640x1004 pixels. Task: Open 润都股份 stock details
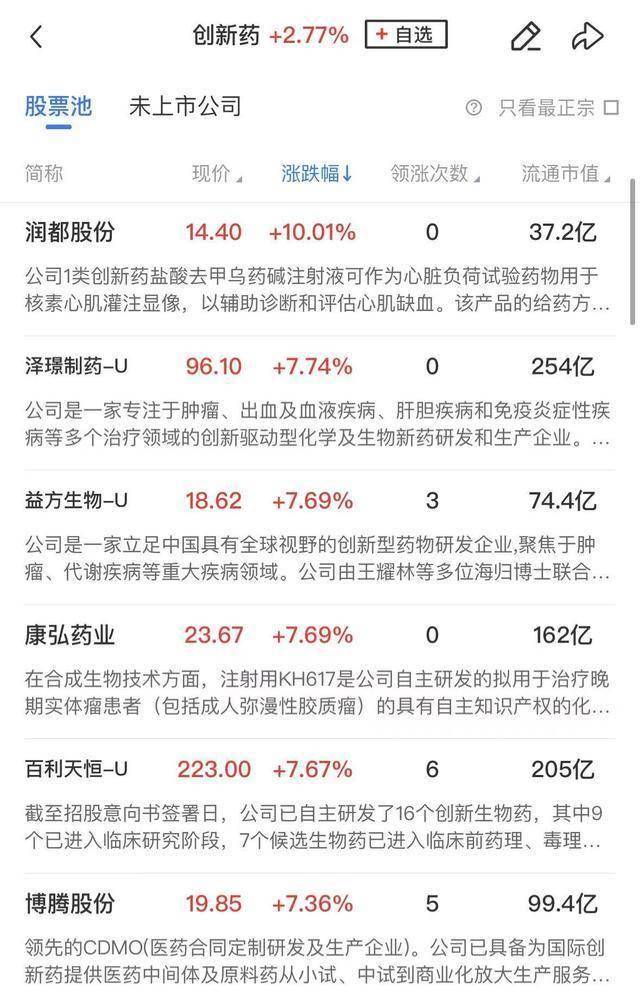coord(70,233)
